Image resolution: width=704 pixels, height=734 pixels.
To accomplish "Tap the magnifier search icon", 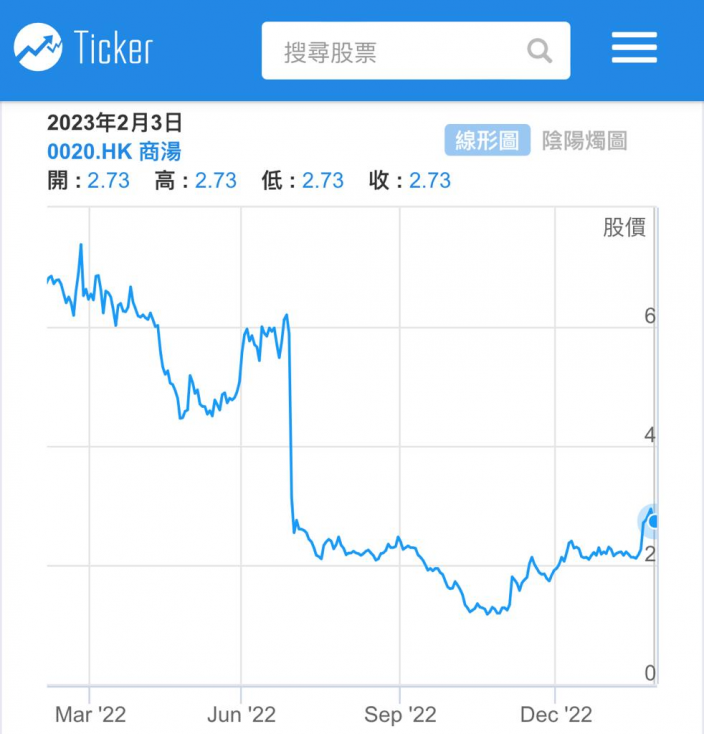I will (x=539, y=51).
